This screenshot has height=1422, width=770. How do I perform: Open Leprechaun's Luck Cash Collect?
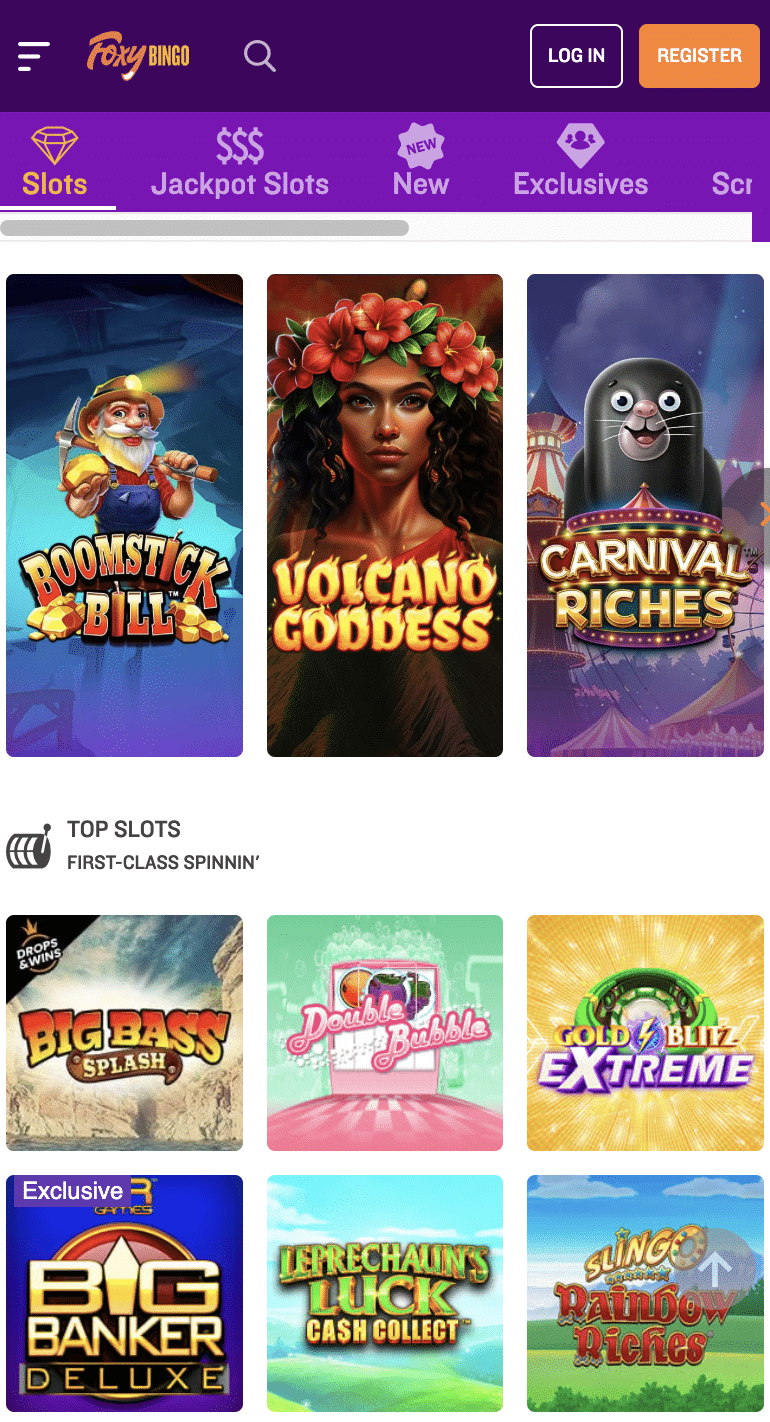[384, 1293]
